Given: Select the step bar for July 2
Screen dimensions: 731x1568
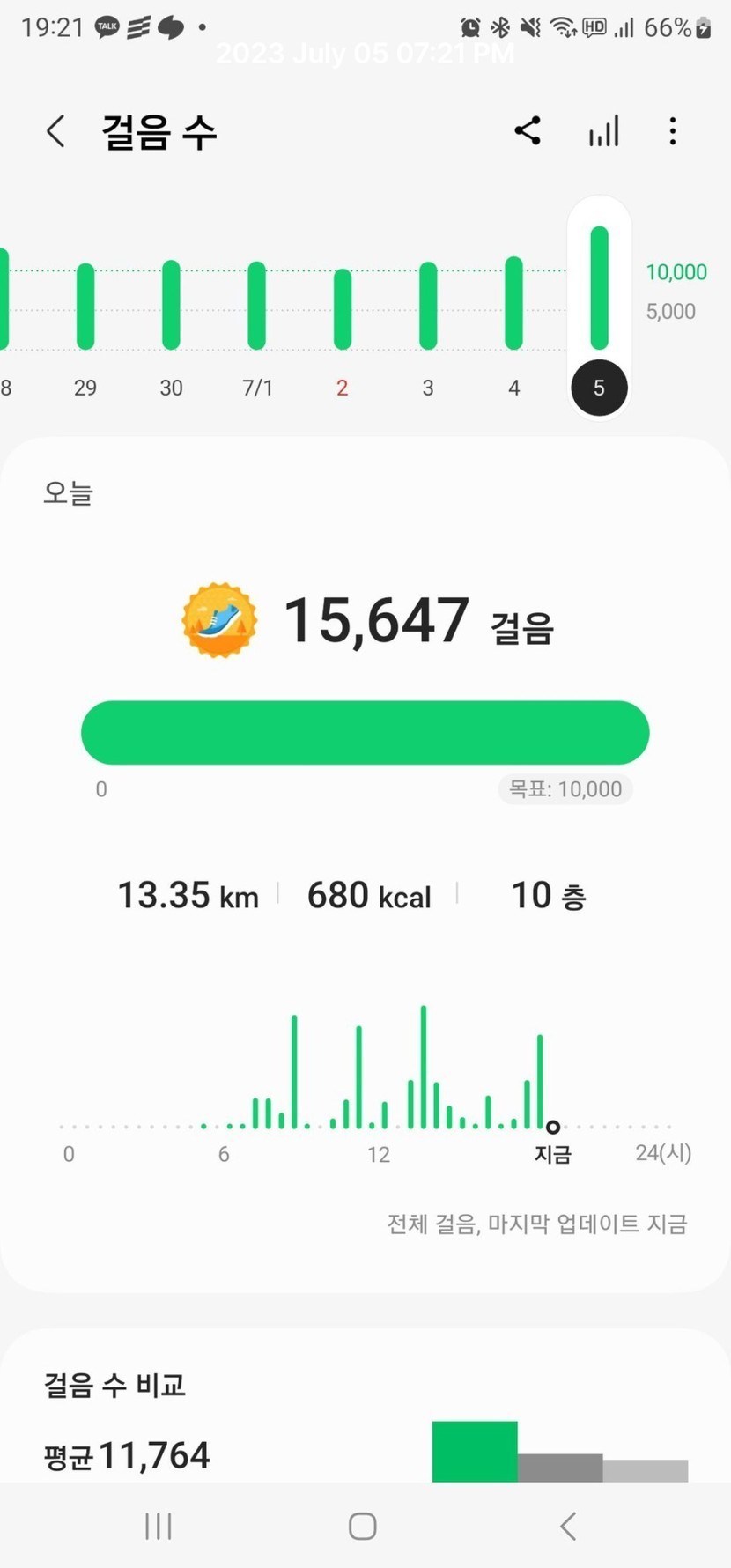Looking at the screenshot, I should [342, 309].
